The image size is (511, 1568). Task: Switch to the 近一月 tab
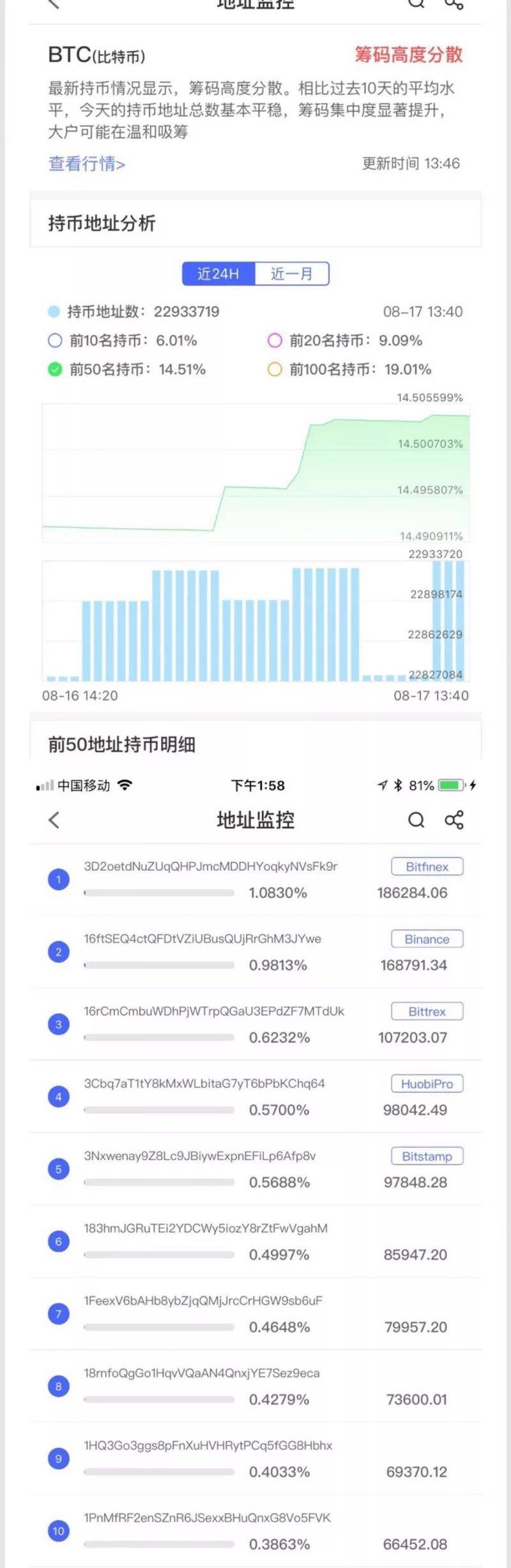pos(292,274)
